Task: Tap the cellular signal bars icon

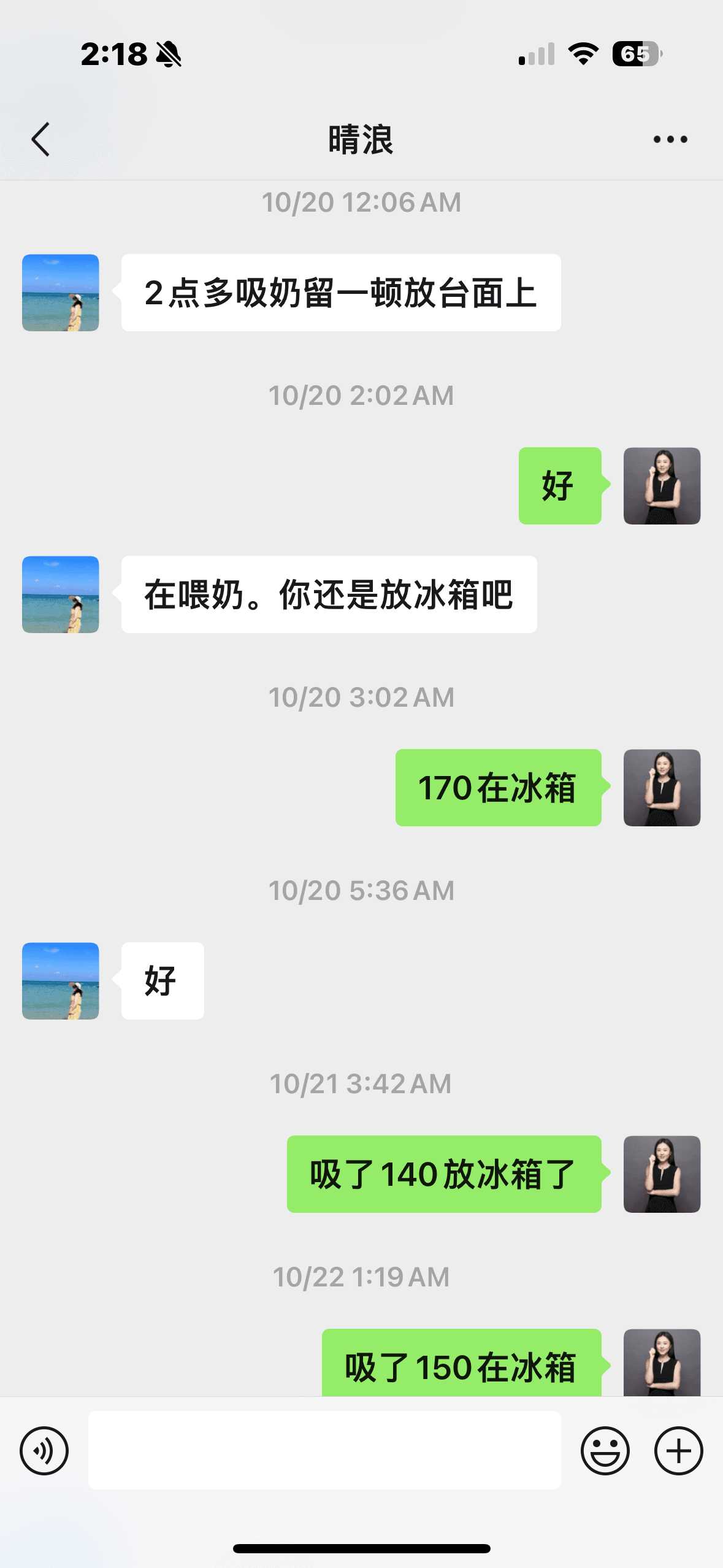Action: (x=536, y=55)
